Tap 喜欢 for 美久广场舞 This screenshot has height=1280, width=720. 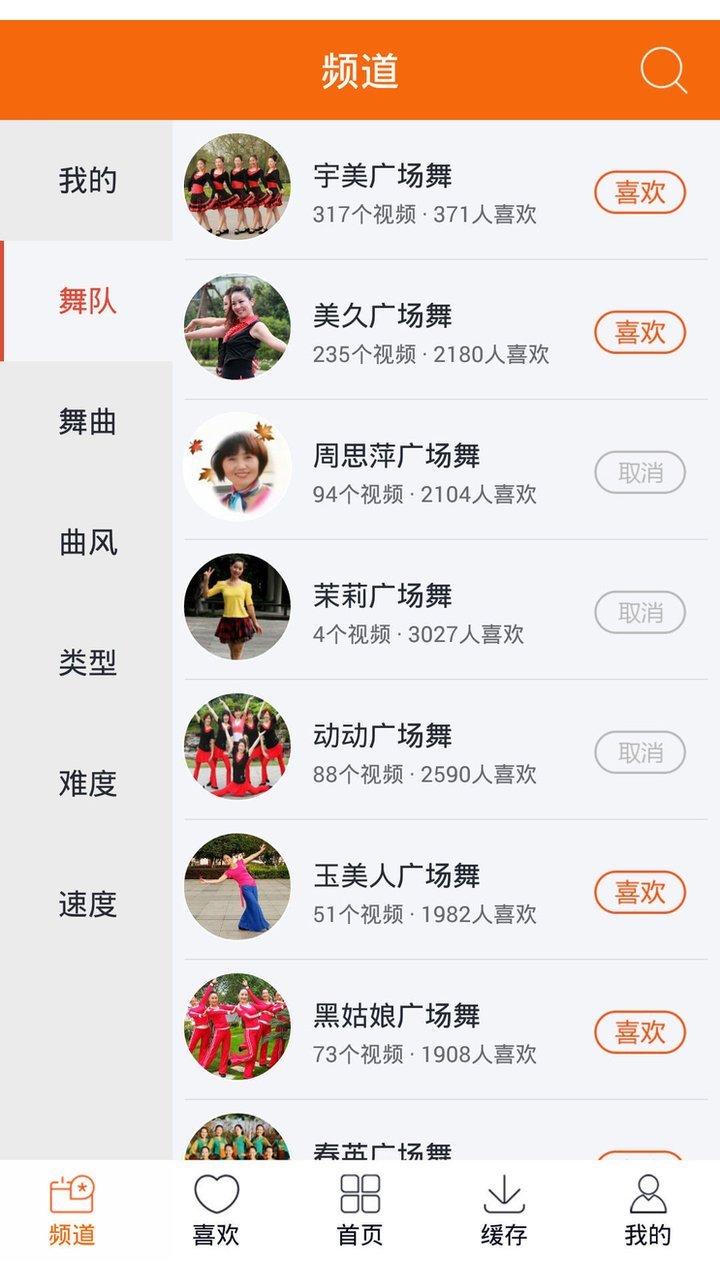point(639,332)
